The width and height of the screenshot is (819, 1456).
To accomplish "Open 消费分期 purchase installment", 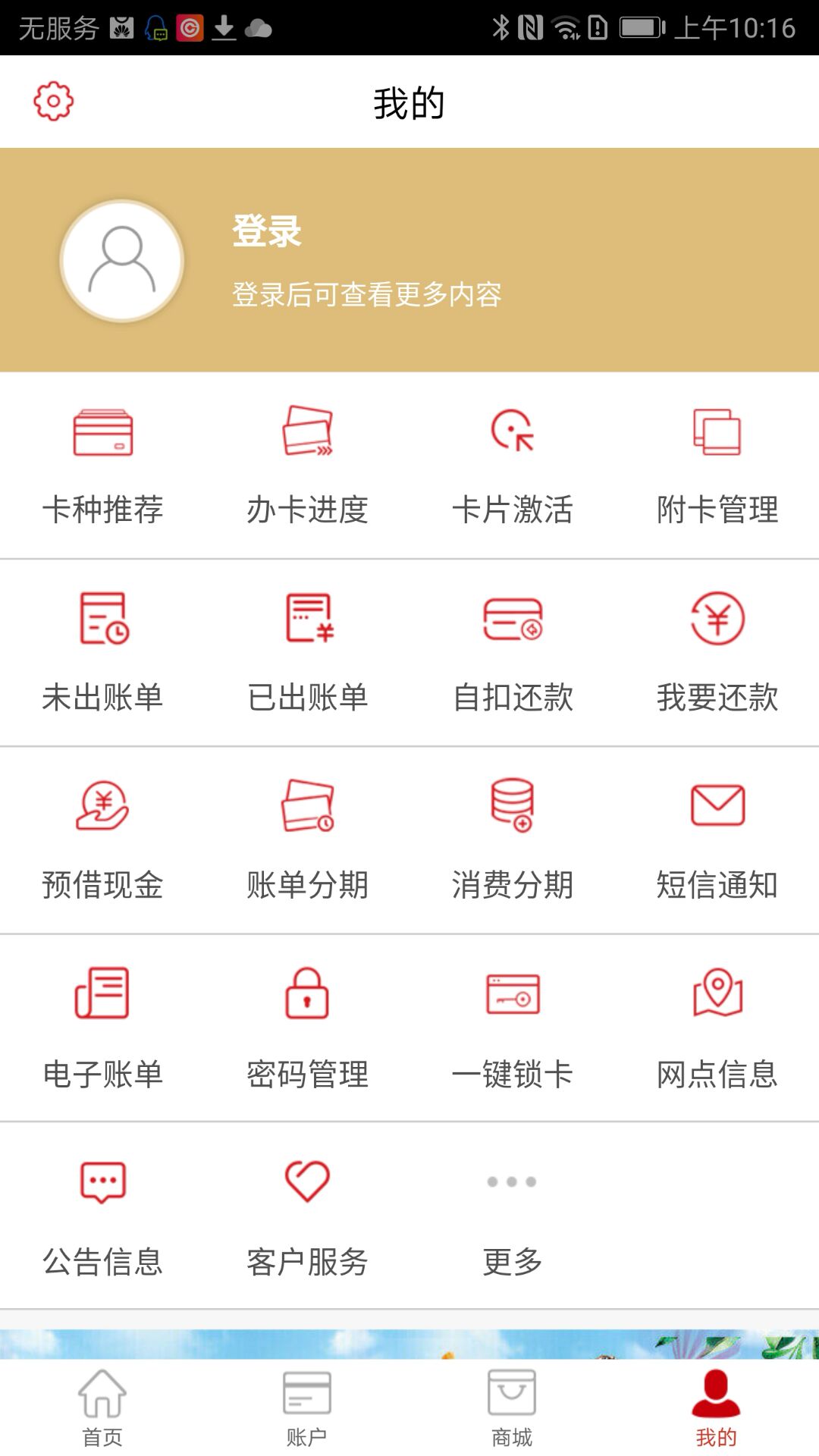I will 513,840.
